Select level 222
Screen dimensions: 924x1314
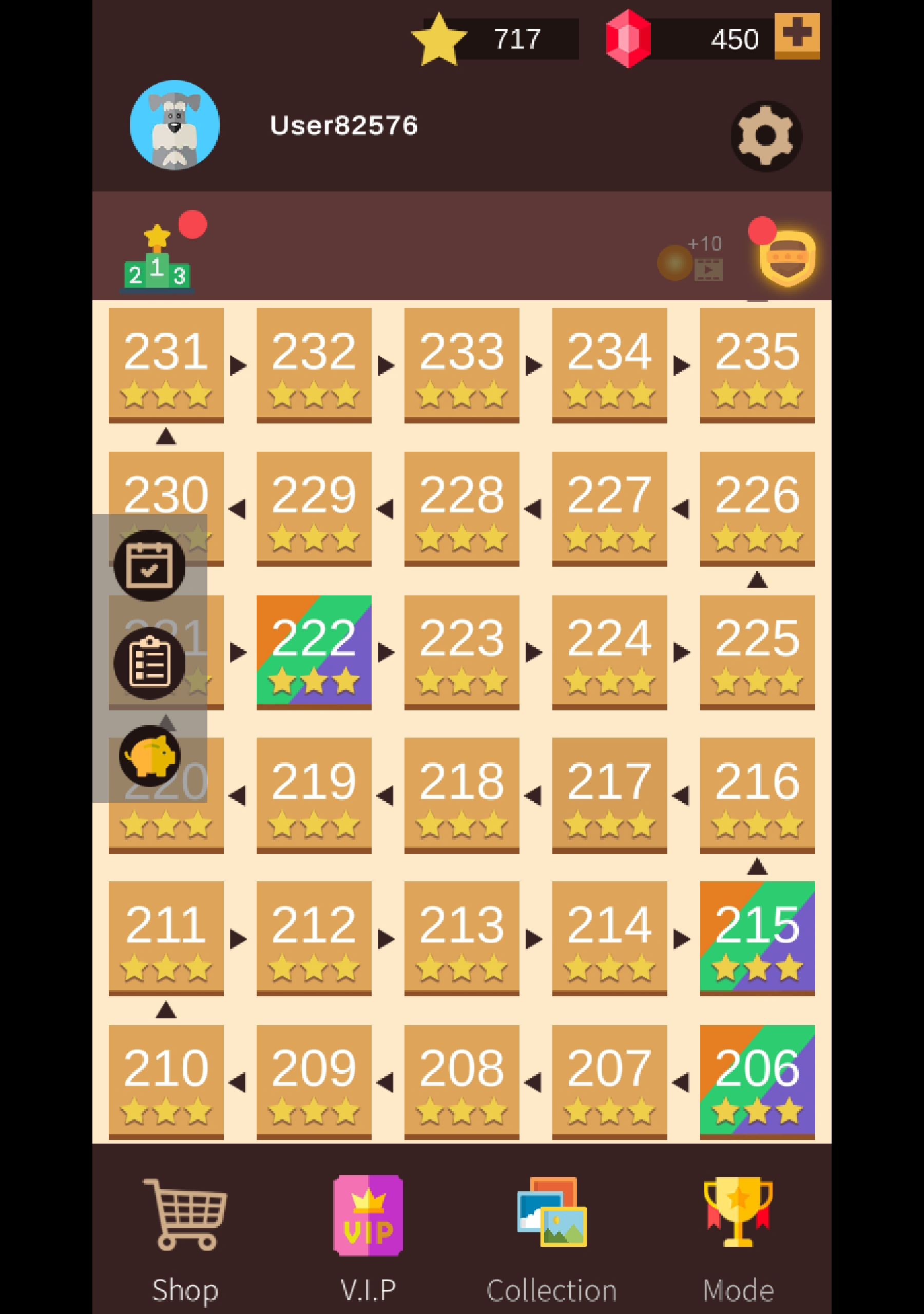tap(314, 651)
